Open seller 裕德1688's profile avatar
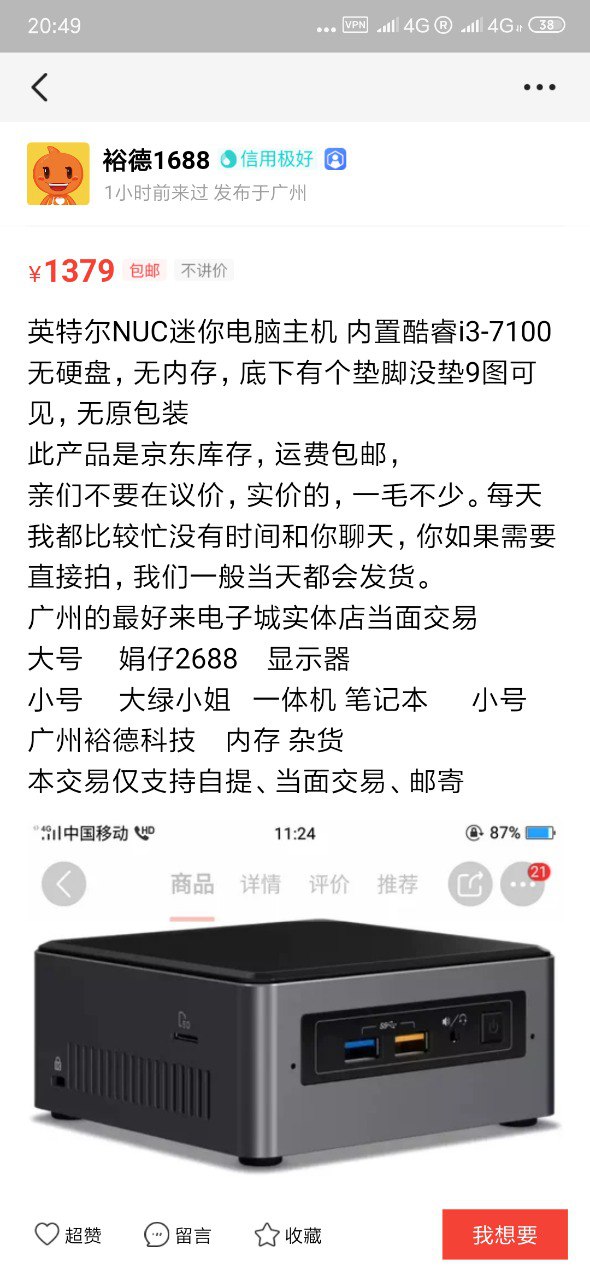 tap(58, 173)
